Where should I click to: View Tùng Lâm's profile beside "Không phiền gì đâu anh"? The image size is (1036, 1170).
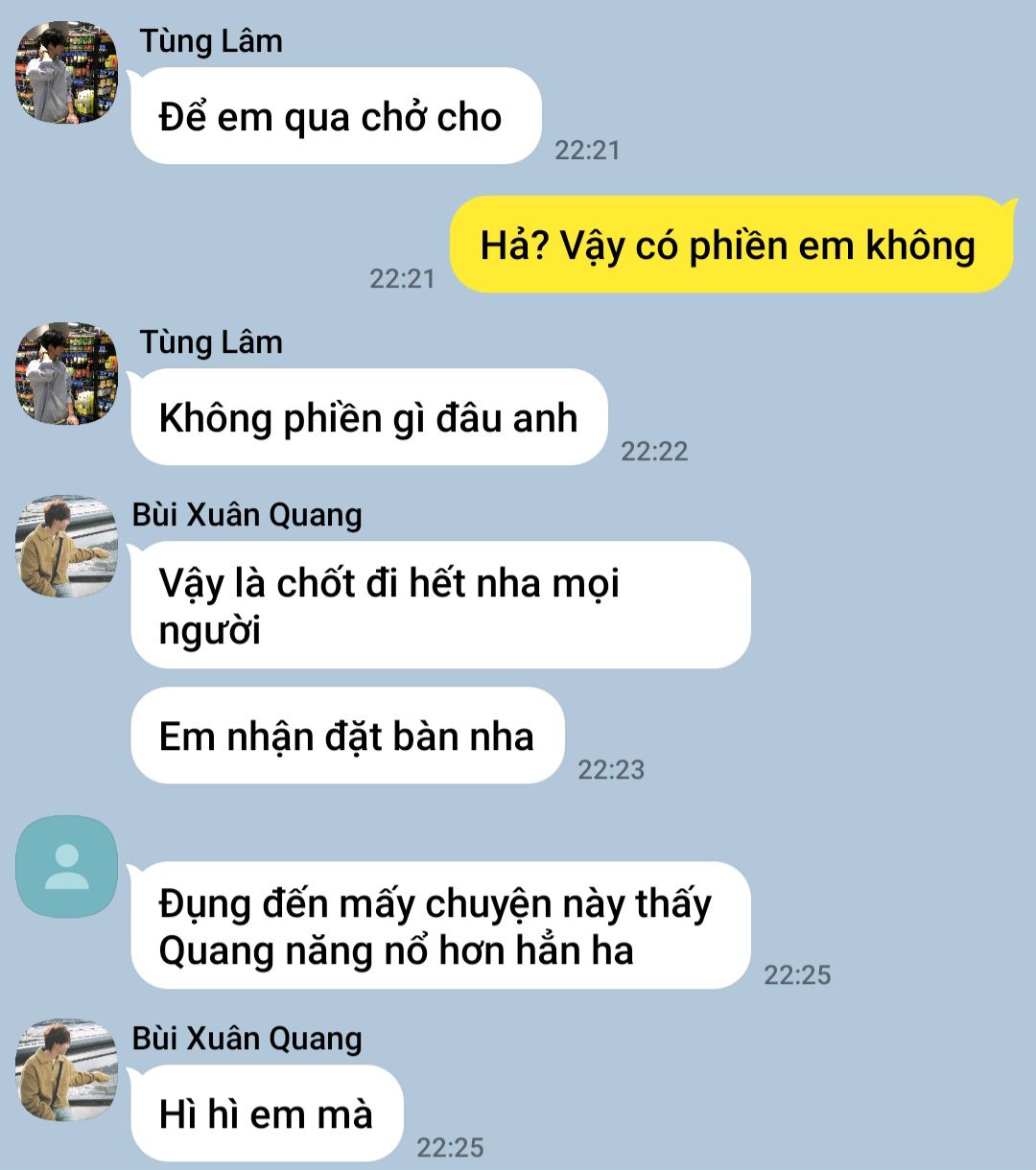click(66, 374)
